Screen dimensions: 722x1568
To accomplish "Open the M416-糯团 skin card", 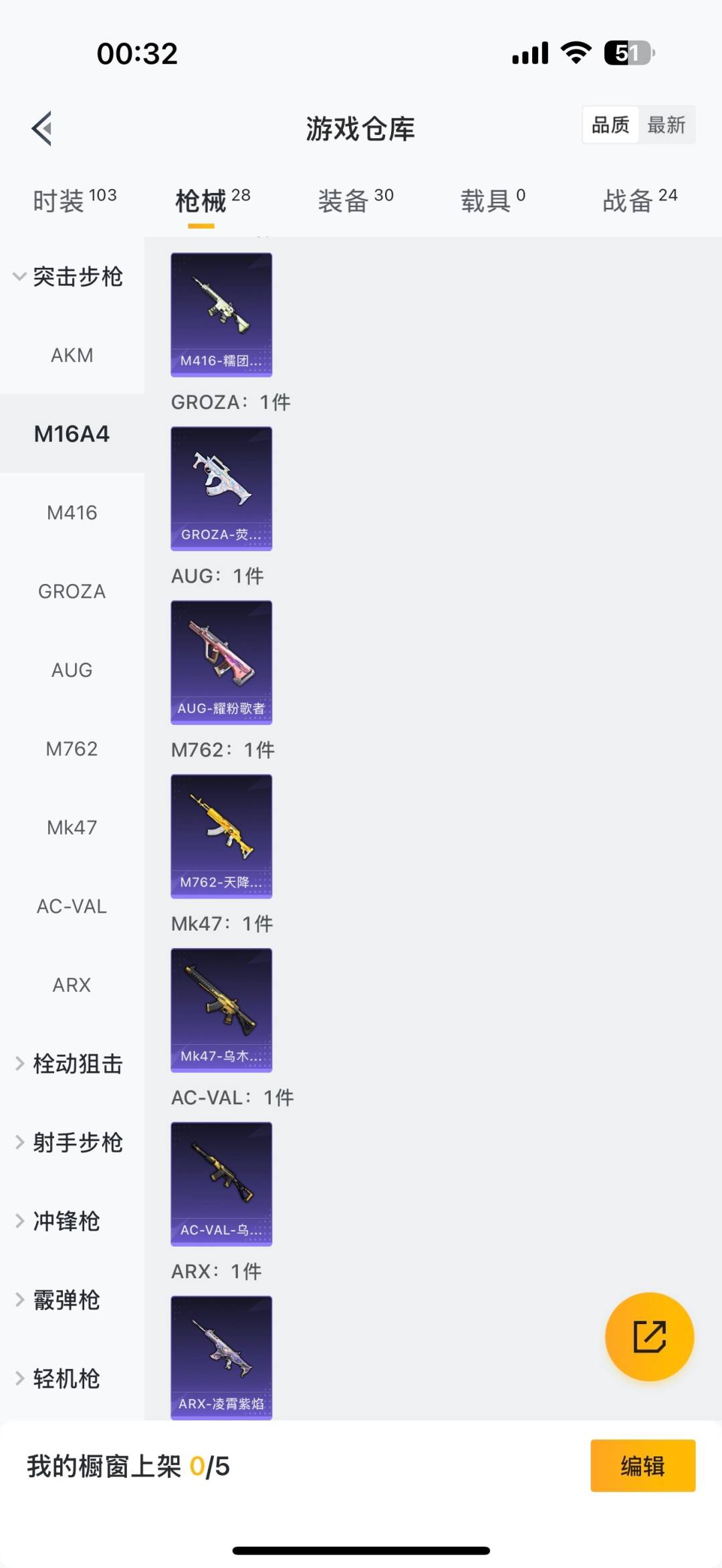I will pyautogui.click(x=221, y=315).
